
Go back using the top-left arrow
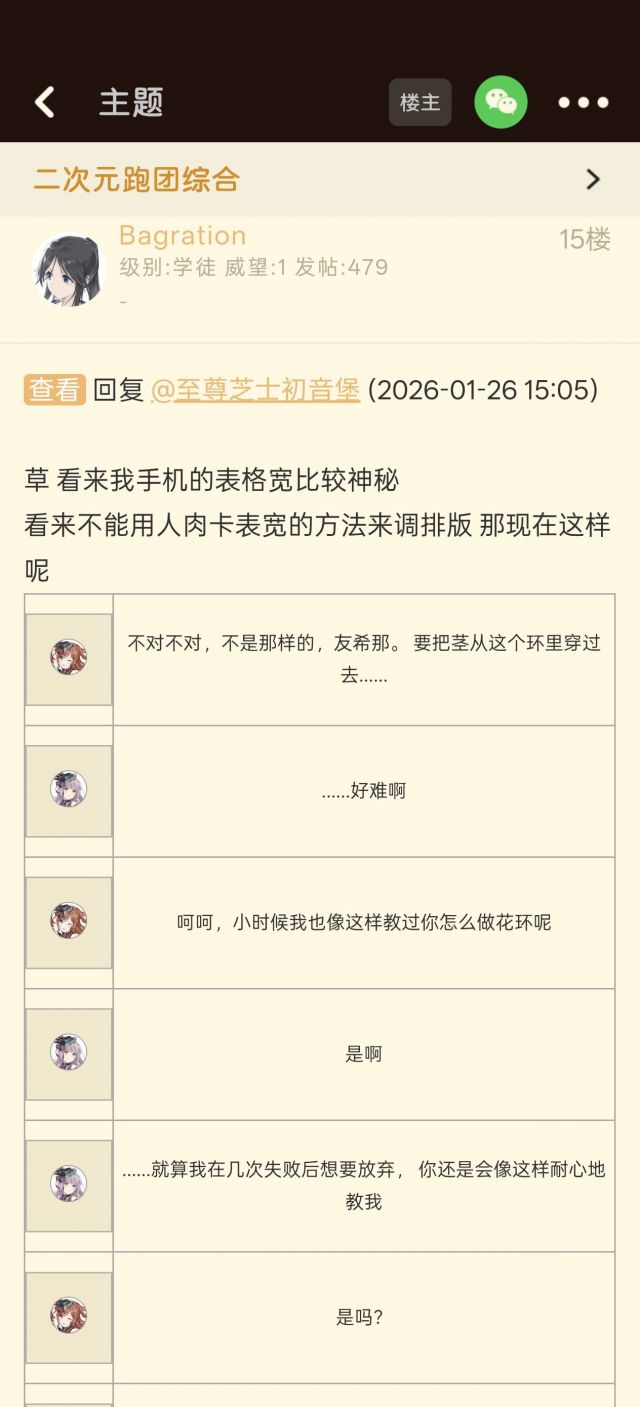click(44, 102)
